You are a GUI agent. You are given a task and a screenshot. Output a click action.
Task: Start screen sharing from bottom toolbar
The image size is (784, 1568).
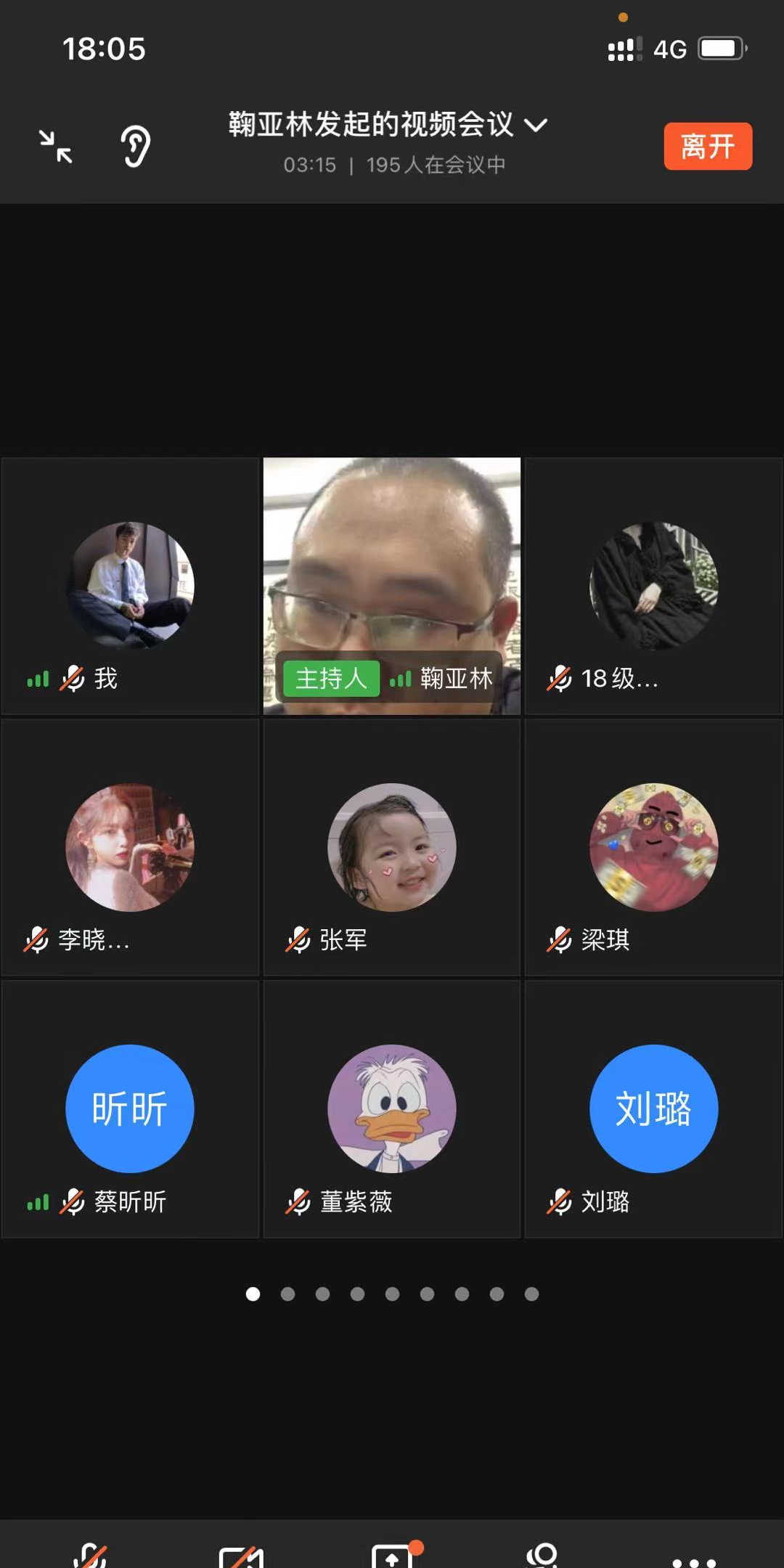(x=392, y=1555)
